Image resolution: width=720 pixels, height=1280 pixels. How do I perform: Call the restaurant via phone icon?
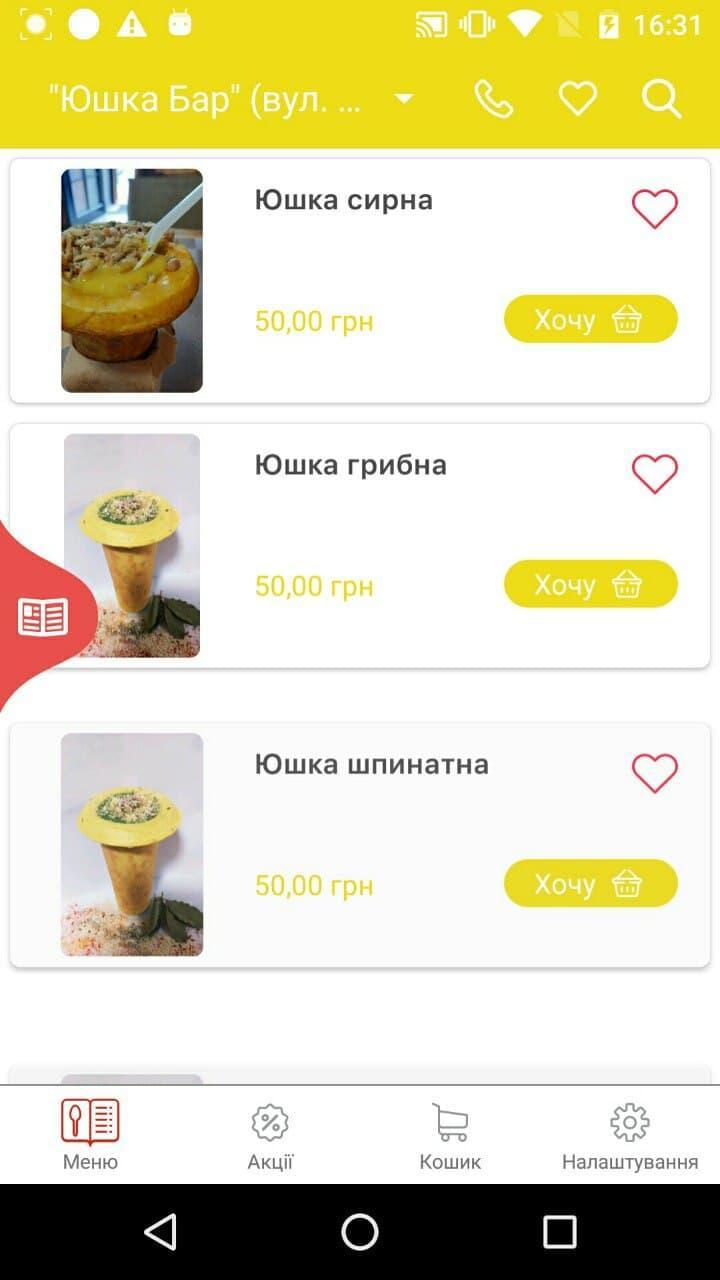pyautogui.click(x=493, y=99)
